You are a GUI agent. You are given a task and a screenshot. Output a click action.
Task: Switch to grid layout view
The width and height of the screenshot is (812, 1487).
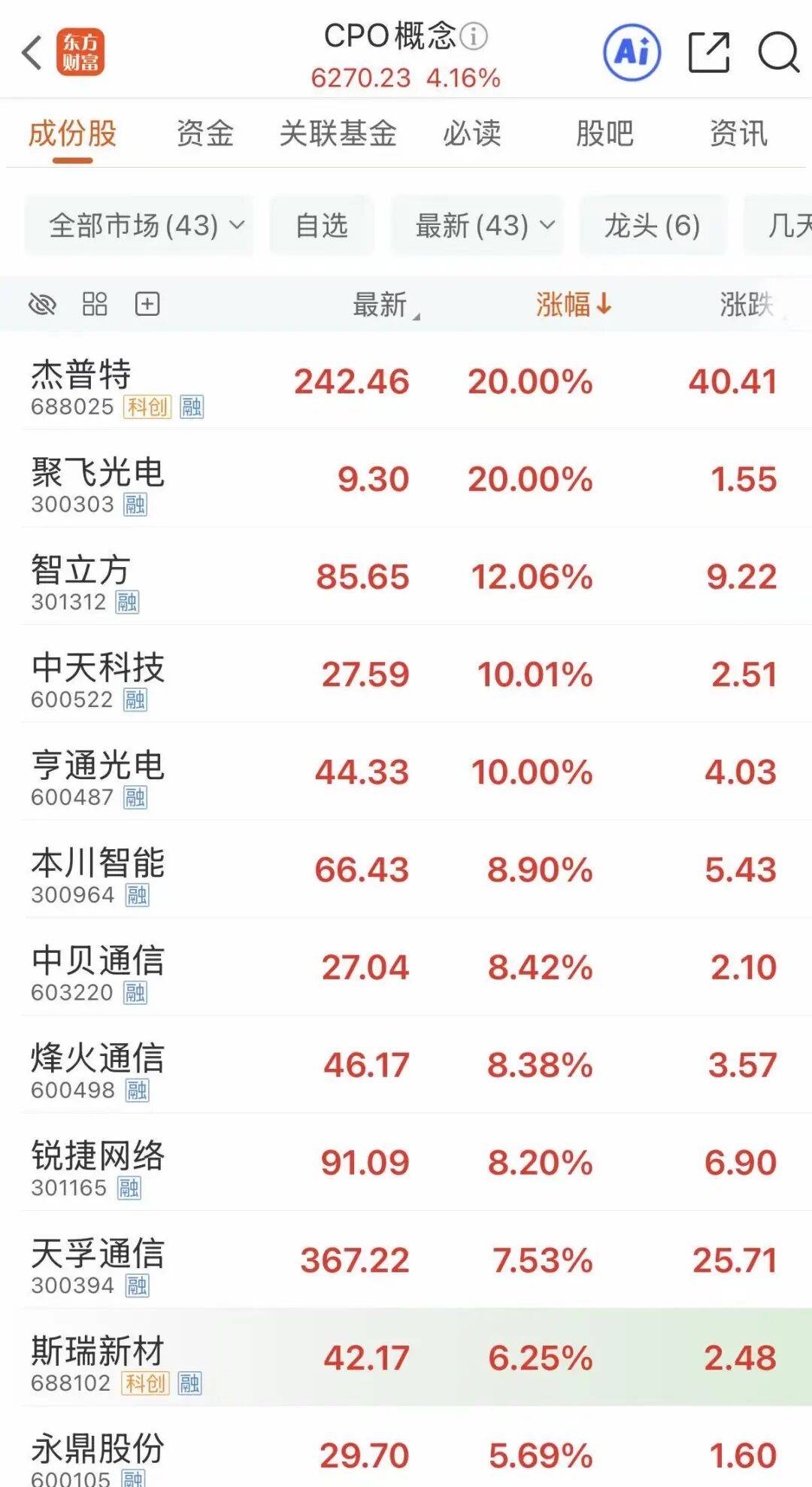point(95,305)
